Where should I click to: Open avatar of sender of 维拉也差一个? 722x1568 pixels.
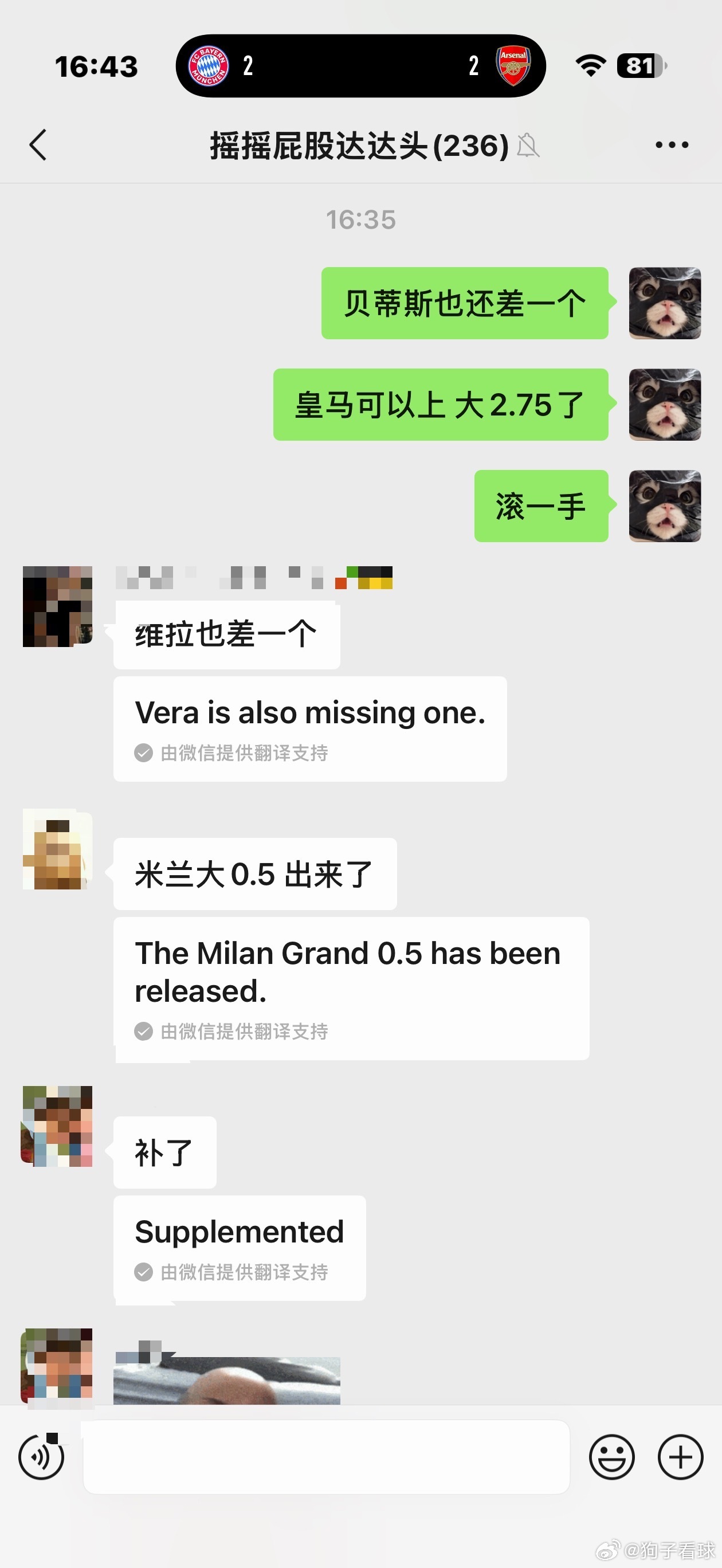[x=58, y=606]
